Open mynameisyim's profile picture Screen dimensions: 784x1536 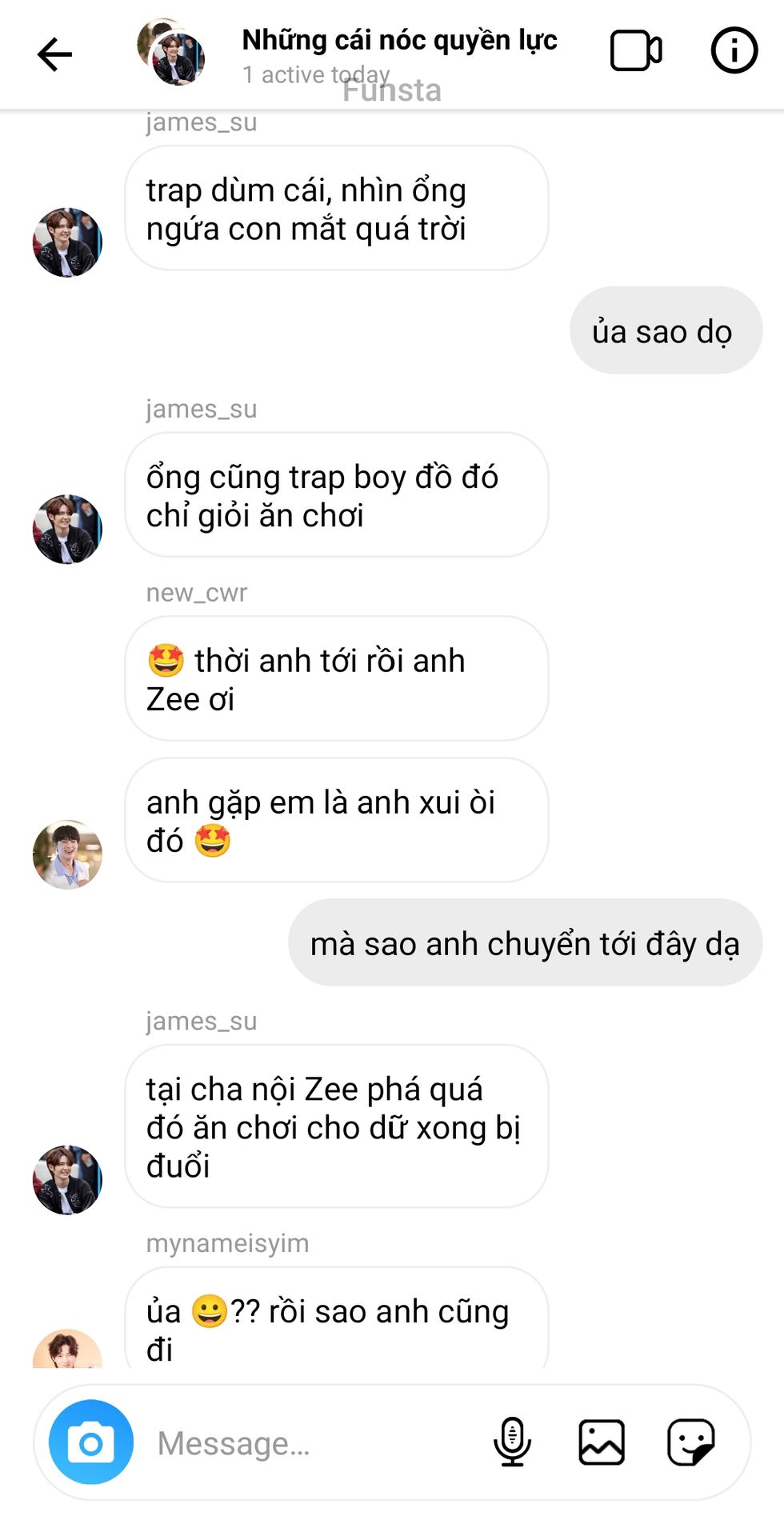67,1351
